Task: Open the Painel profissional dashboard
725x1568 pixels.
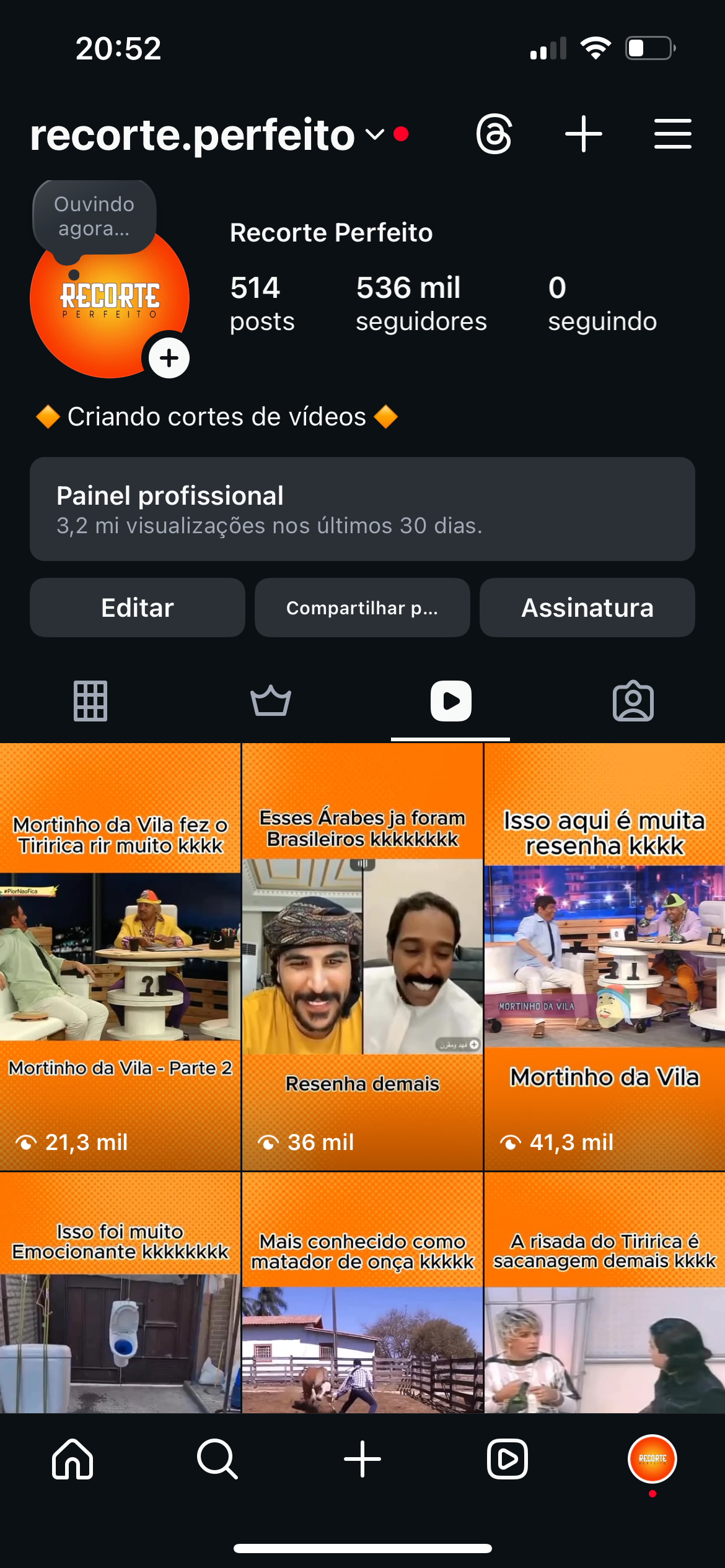Action: pyautogui.click(x=362, y=509)
